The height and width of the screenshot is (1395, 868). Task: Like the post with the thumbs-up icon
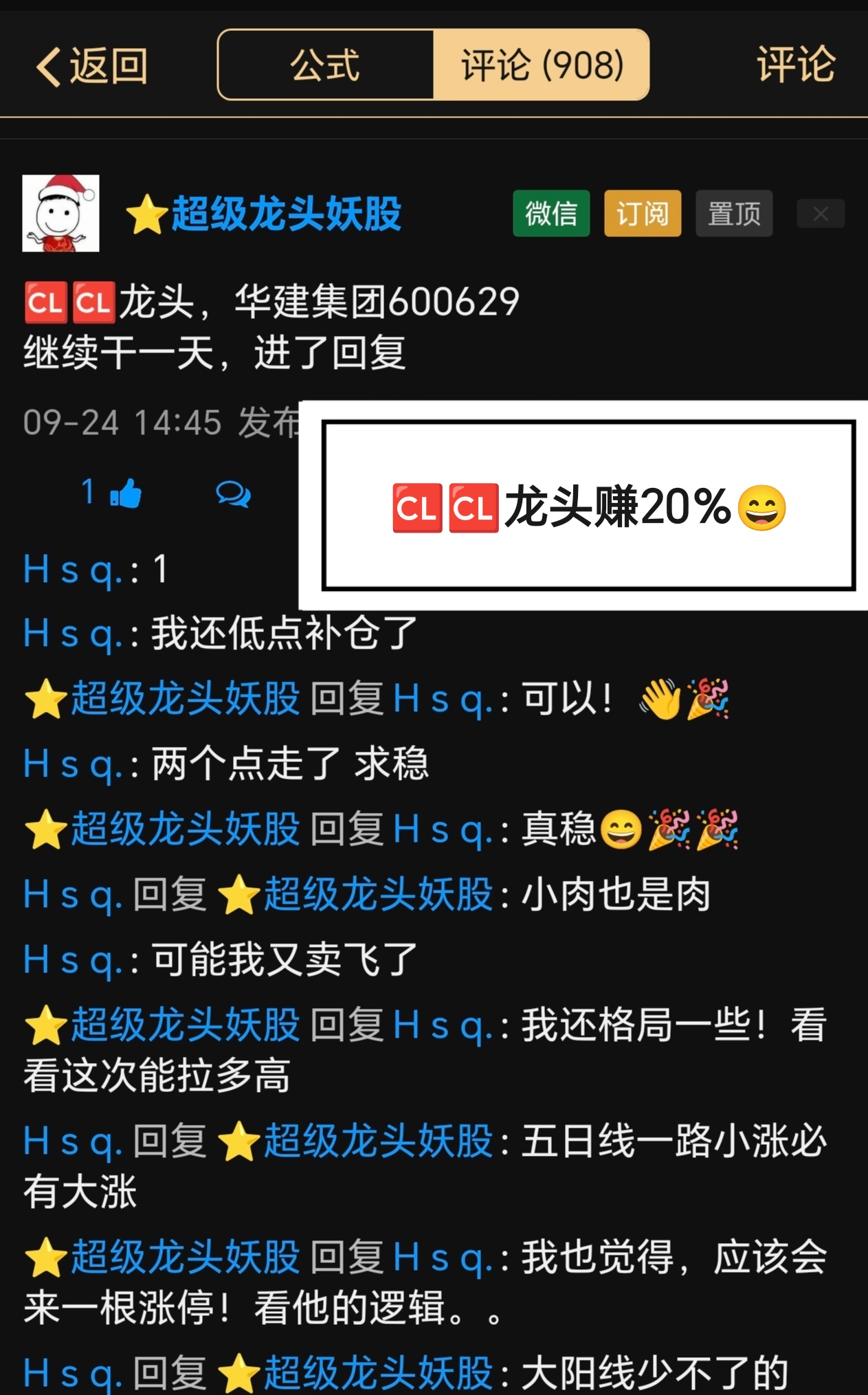tap(124, 493)
